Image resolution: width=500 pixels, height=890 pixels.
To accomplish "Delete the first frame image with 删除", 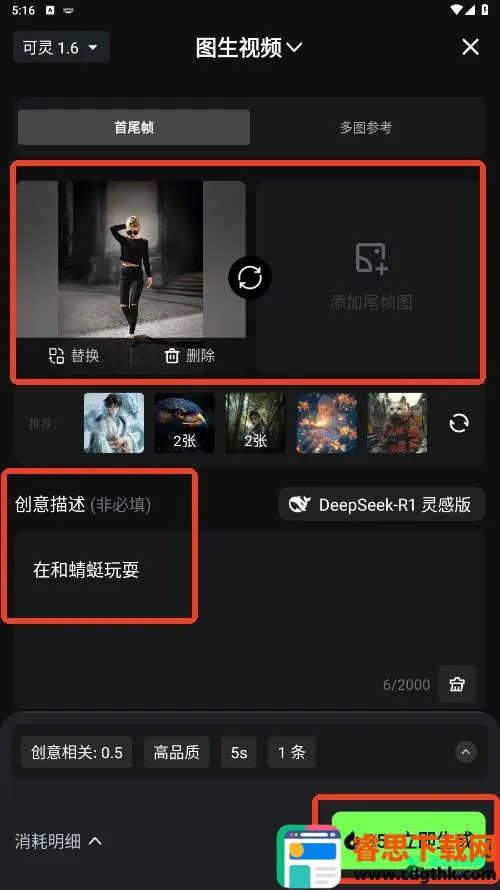I will pyautogui.click(x=190, y=356).
